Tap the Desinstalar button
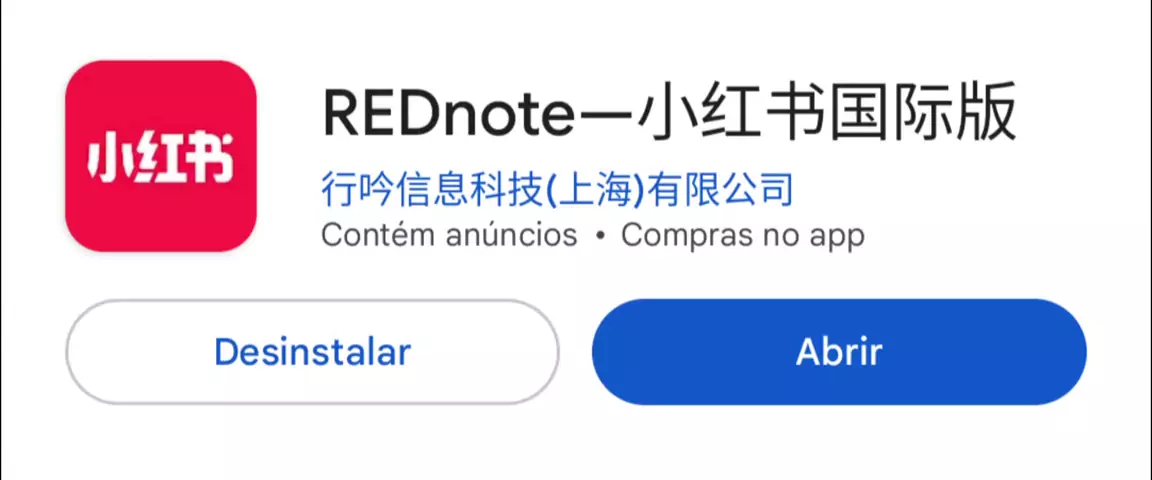1152x480 pixels. point(312,352)
